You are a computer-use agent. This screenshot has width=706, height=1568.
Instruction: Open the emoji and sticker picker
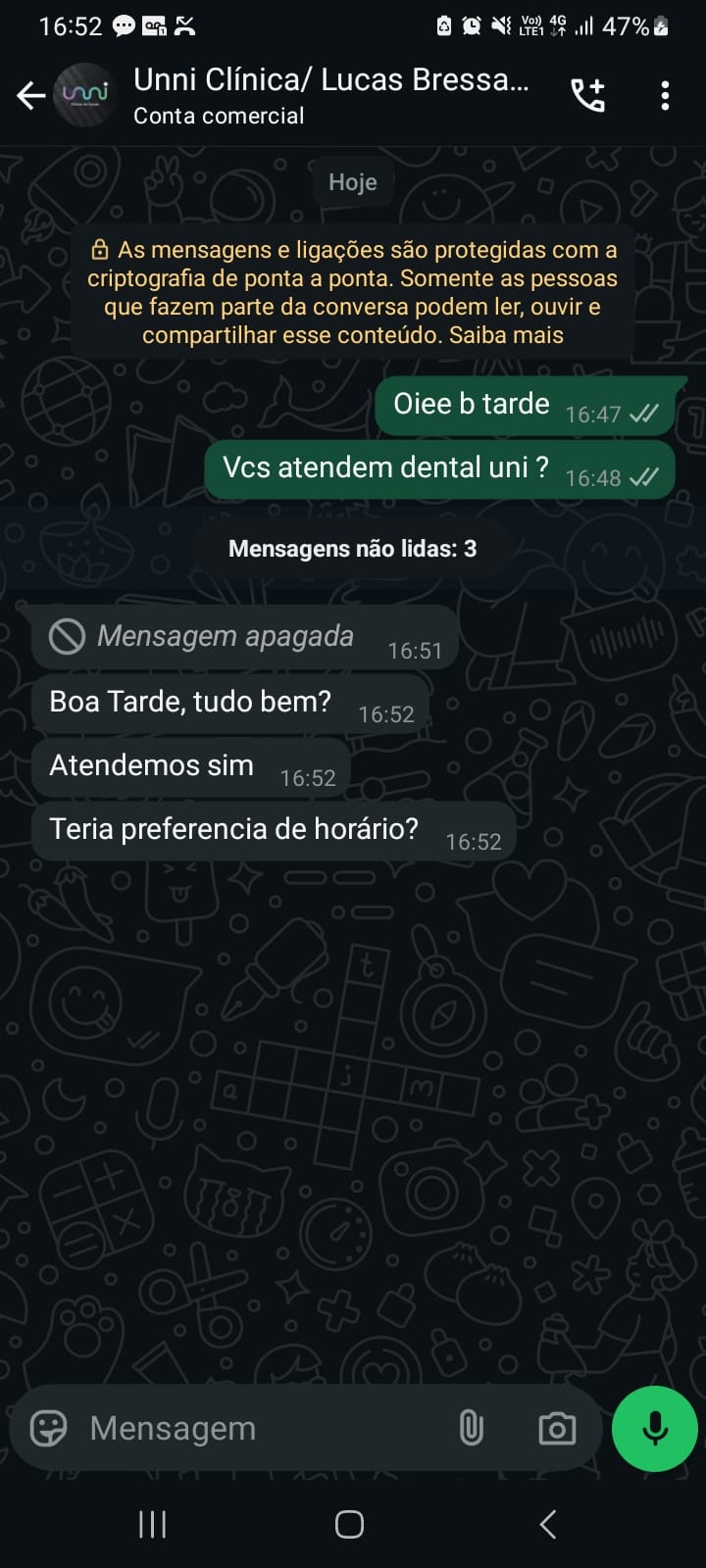coord(48,1428)
